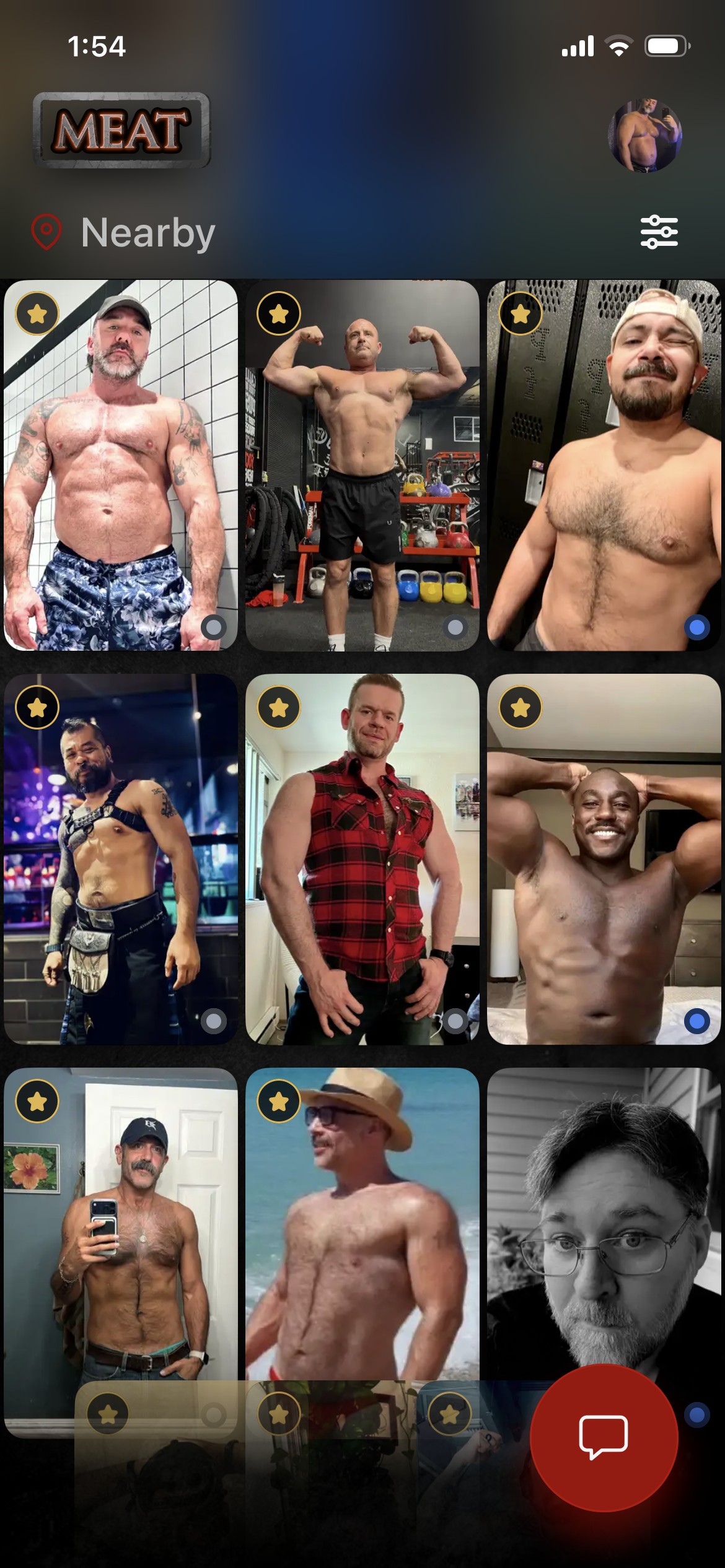Open profile with red plaid sleeveless shirt

point(362,859)
